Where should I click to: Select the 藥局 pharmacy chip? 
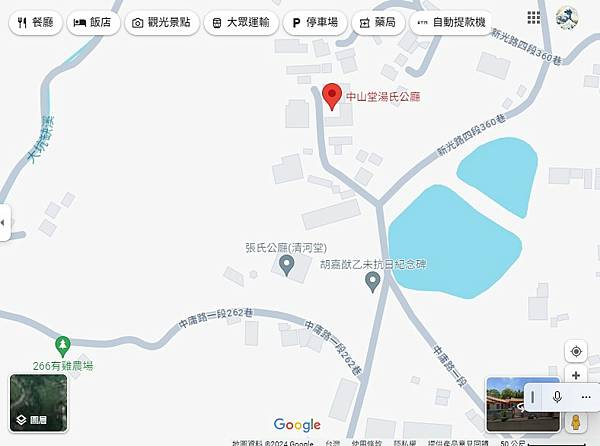377,21
